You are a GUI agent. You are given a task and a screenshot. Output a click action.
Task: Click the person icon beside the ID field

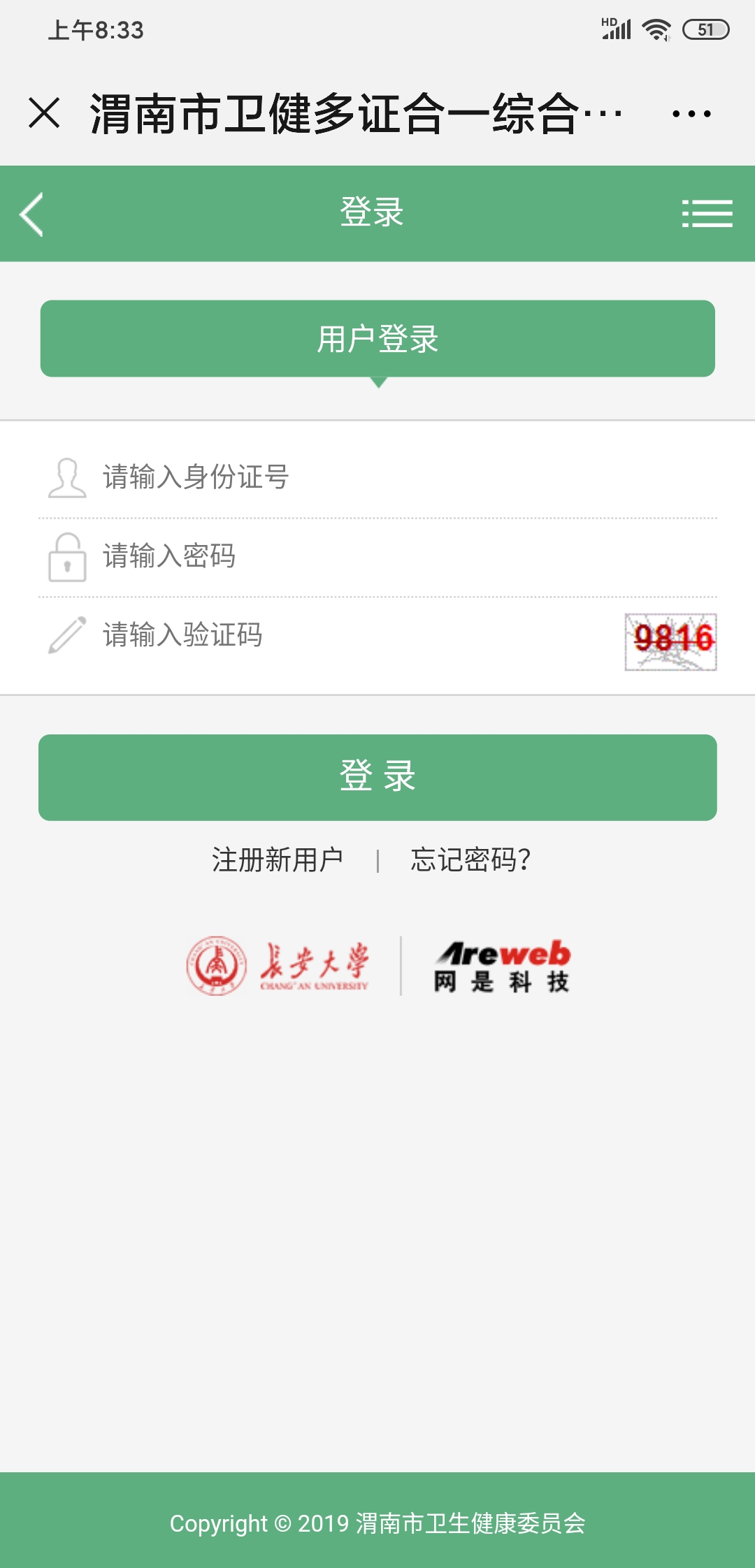pos(66,477)
